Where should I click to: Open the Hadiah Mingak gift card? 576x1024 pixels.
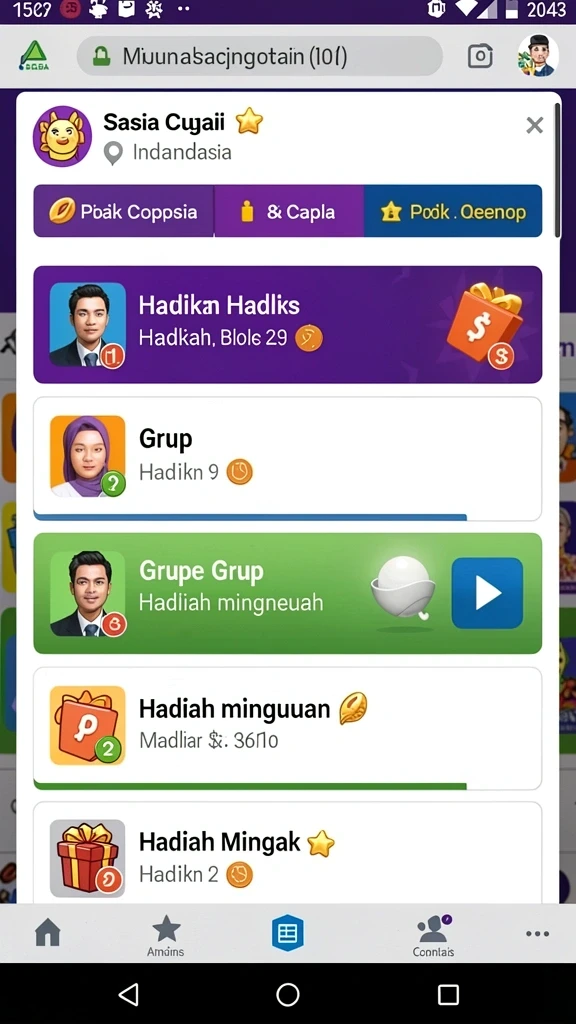(287, 853)
